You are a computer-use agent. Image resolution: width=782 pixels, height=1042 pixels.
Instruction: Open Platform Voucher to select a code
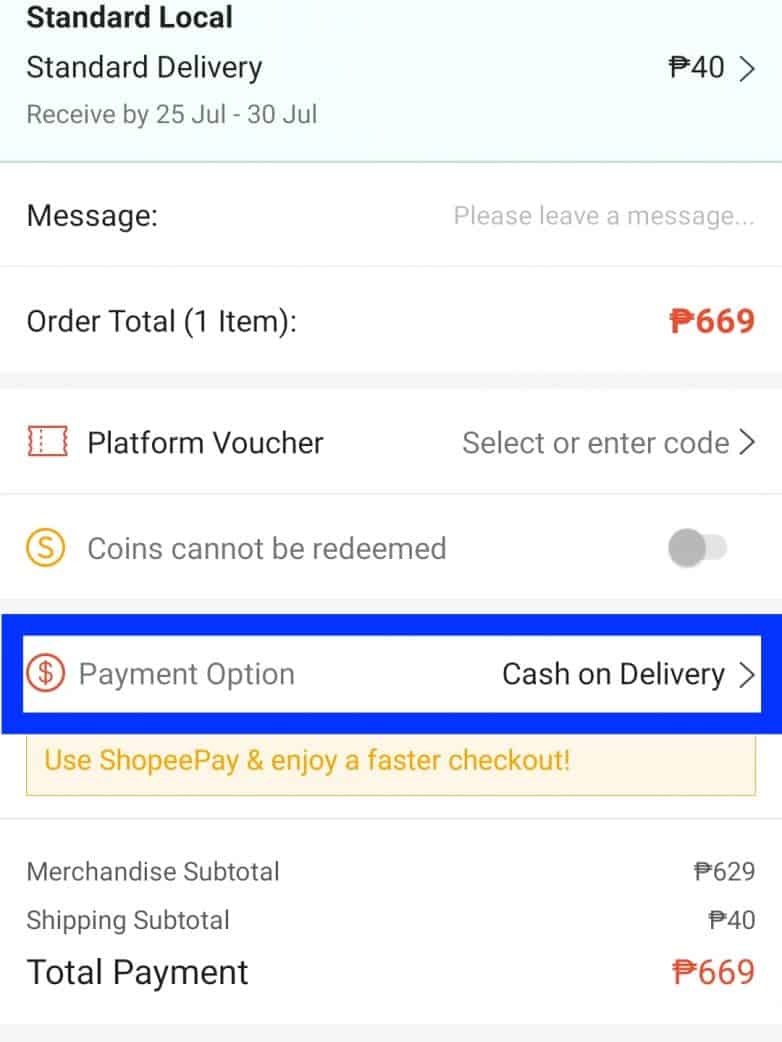607,442
